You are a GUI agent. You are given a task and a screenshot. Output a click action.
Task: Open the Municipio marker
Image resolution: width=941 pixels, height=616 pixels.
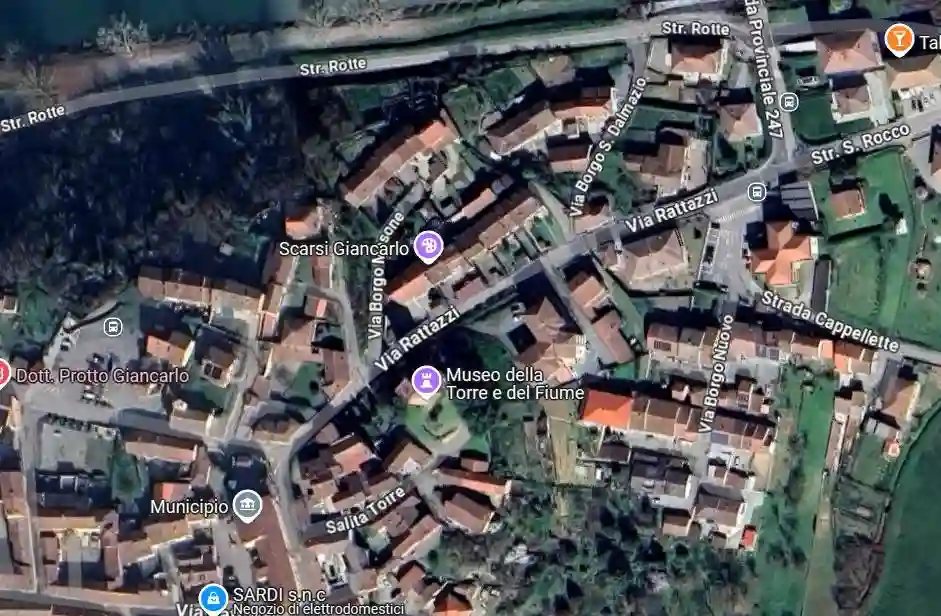tap(246, 505)
